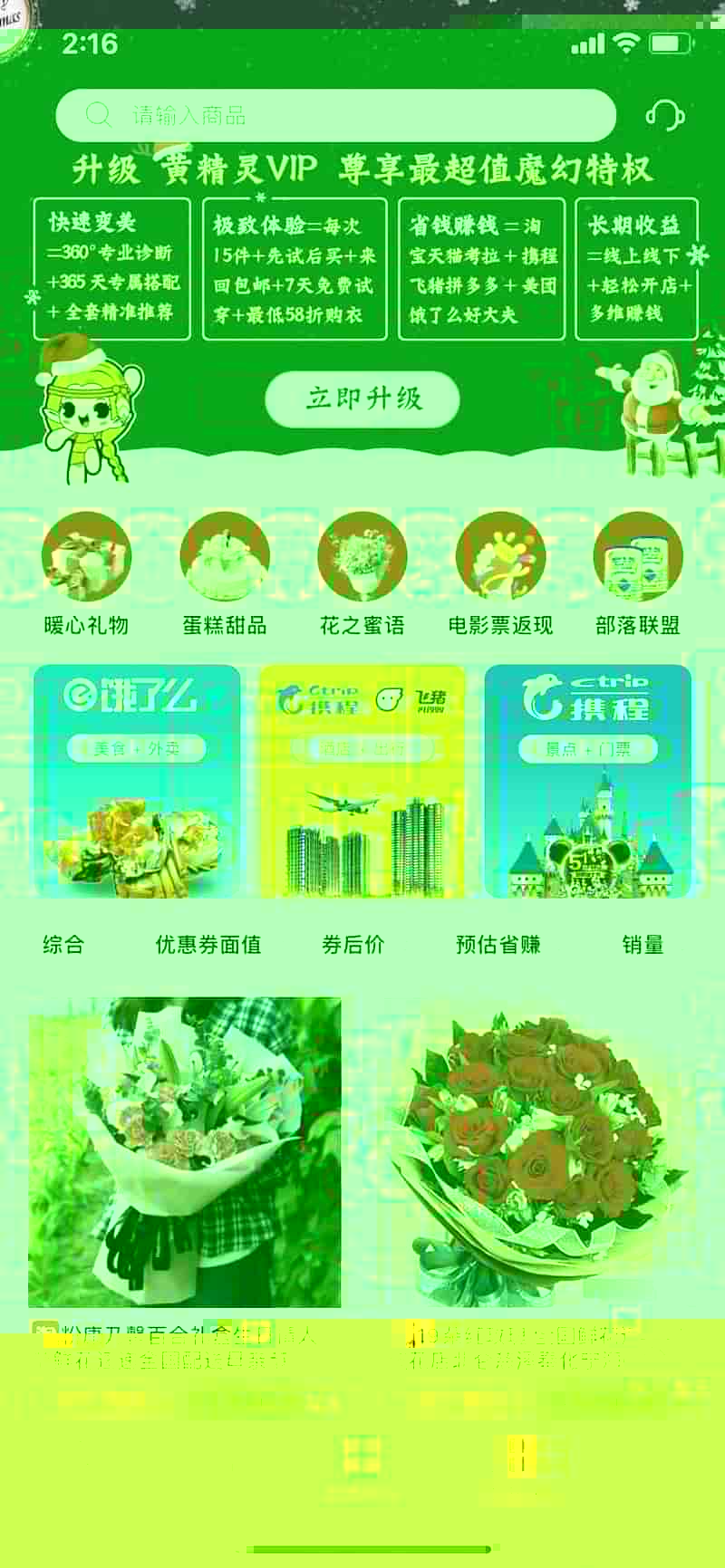Viewport: 725px width, 1568px height.
Task: Sort by 预估省赚
Action: [x=498, y=945]
